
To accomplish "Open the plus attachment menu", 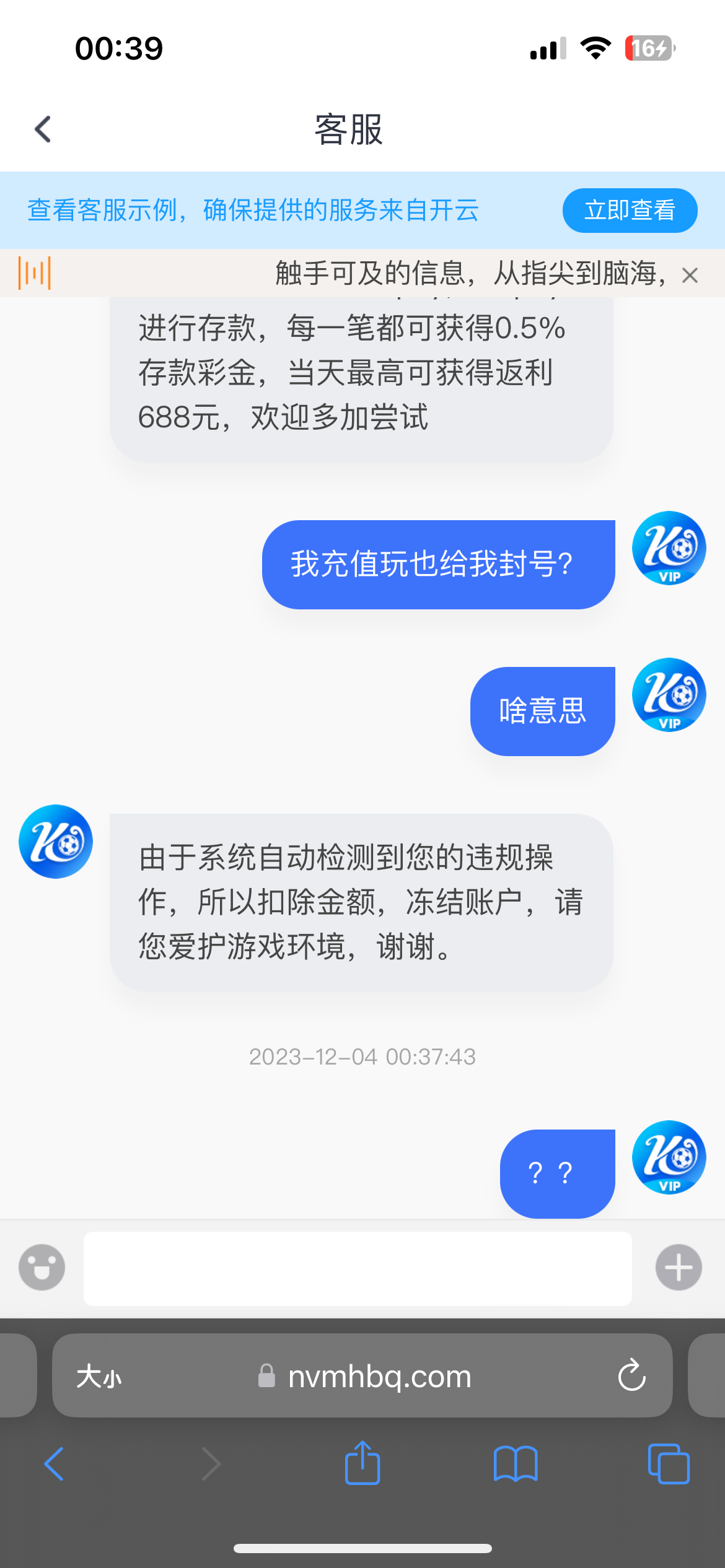I will click(x=679, y=1267).
